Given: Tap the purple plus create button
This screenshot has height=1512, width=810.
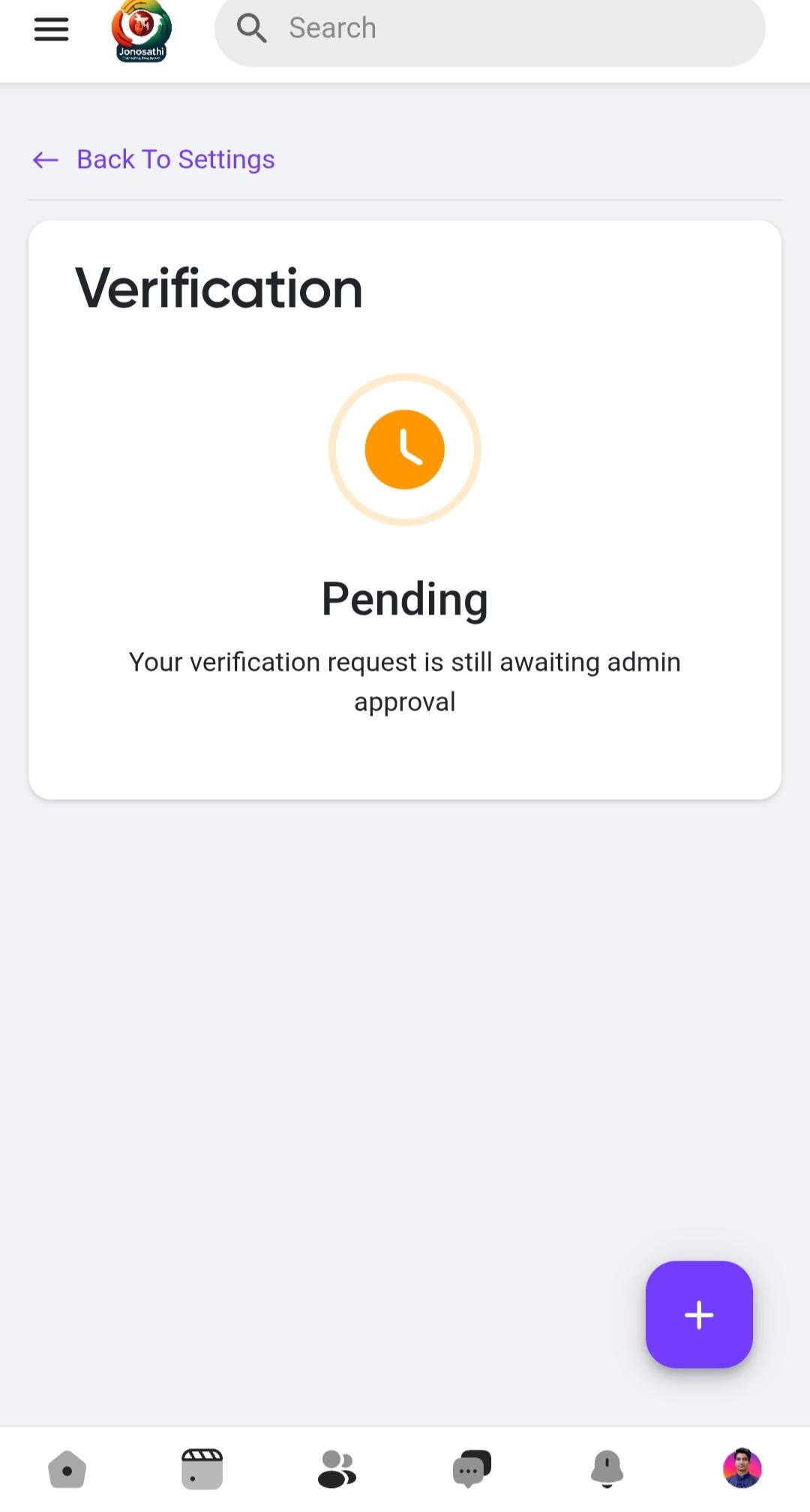Looking at the screenshot, I should click(699, 1314).
